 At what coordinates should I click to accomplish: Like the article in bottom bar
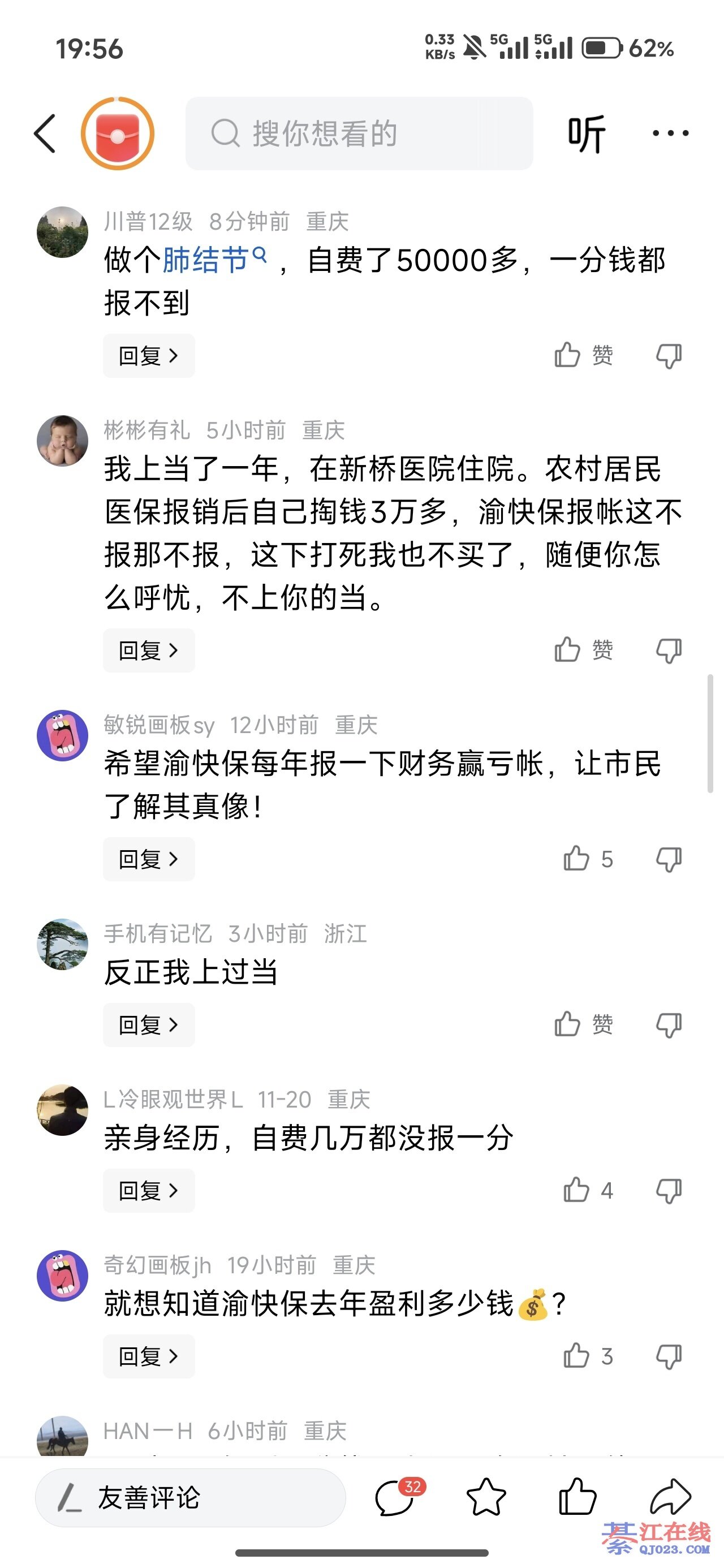(576, 1497)
